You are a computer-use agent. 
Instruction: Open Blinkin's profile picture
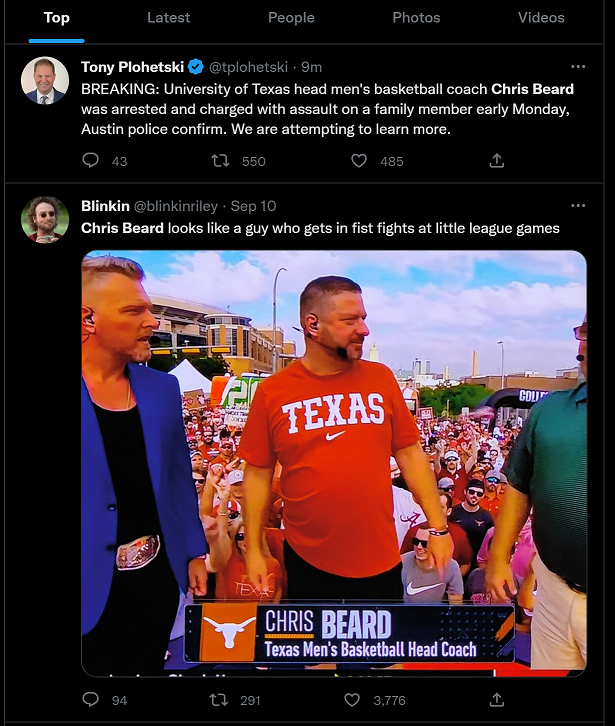pyautogui.click(x=45, y=219)
